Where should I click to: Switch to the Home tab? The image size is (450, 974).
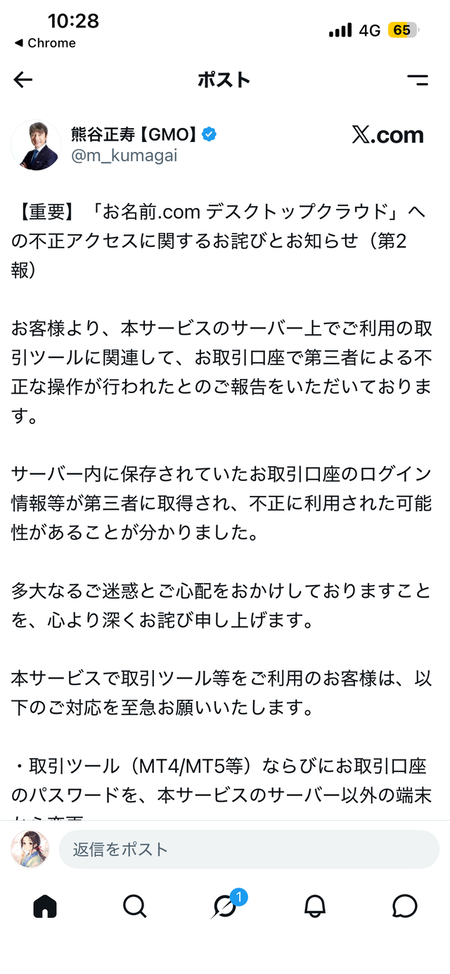(45, 908)
